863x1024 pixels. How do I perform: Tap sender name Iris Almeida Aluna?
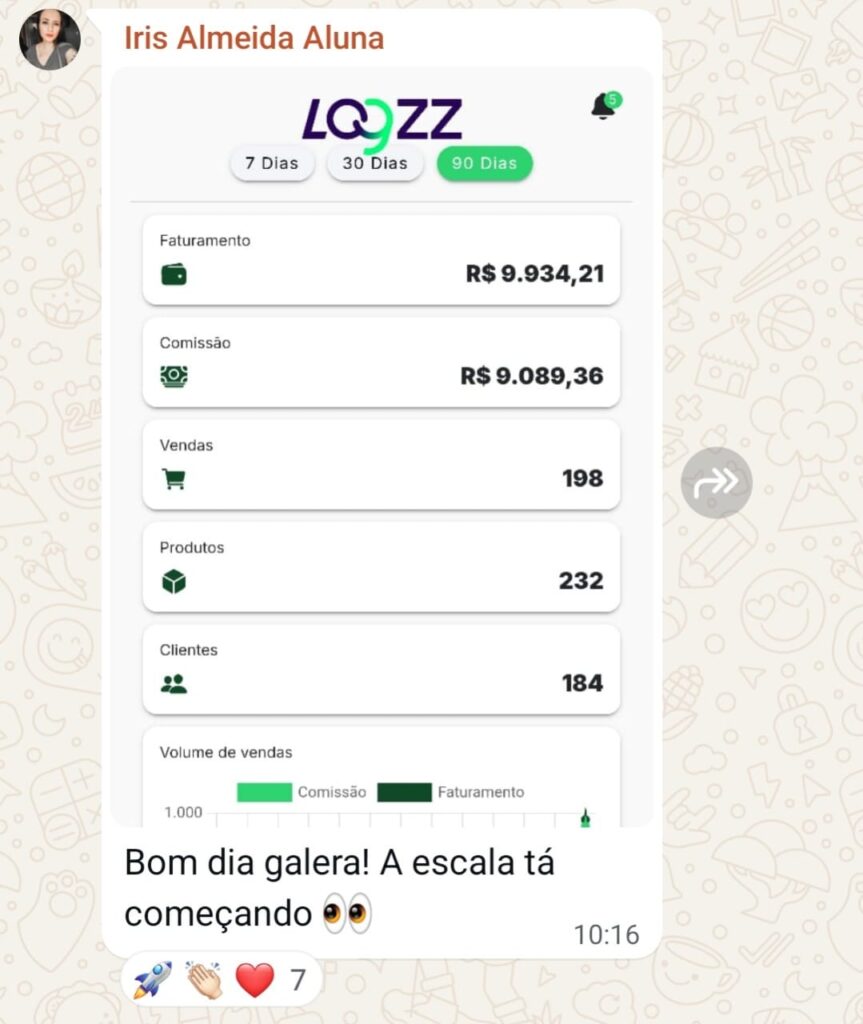254,39
